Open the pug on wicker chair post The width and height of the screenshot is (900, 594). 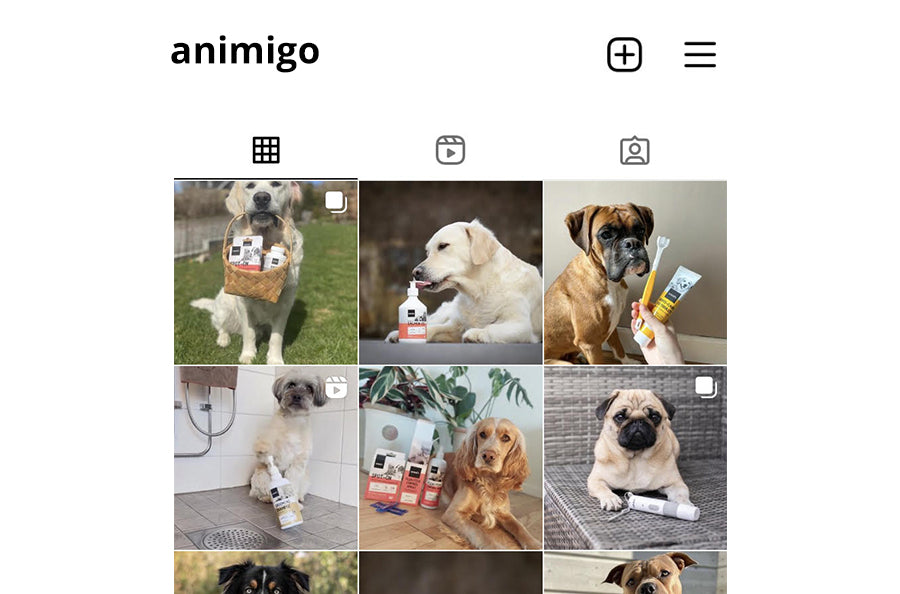click(x=635, y=457)
